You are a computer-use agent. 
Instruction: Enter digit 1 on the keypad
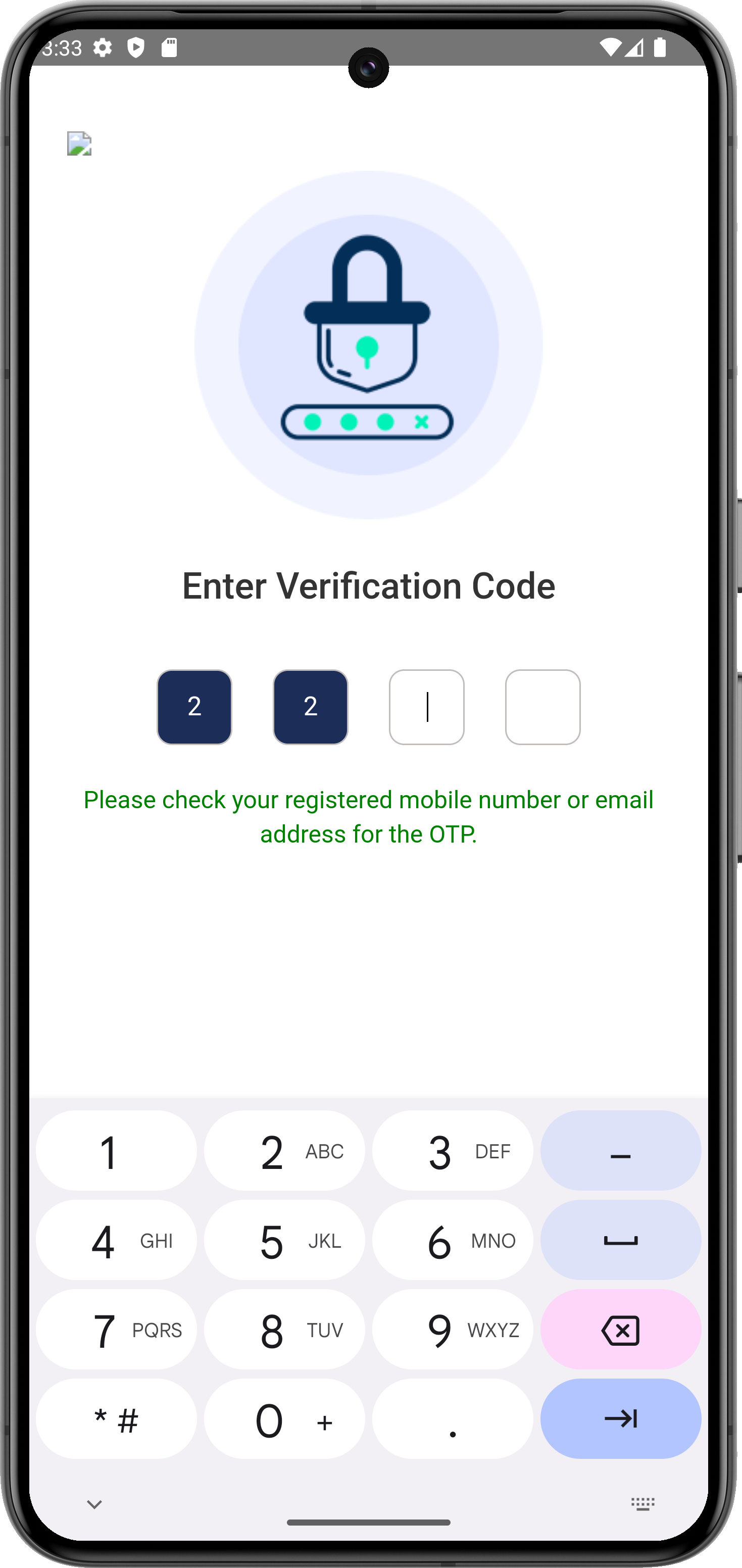click(x=116, y=1150)
